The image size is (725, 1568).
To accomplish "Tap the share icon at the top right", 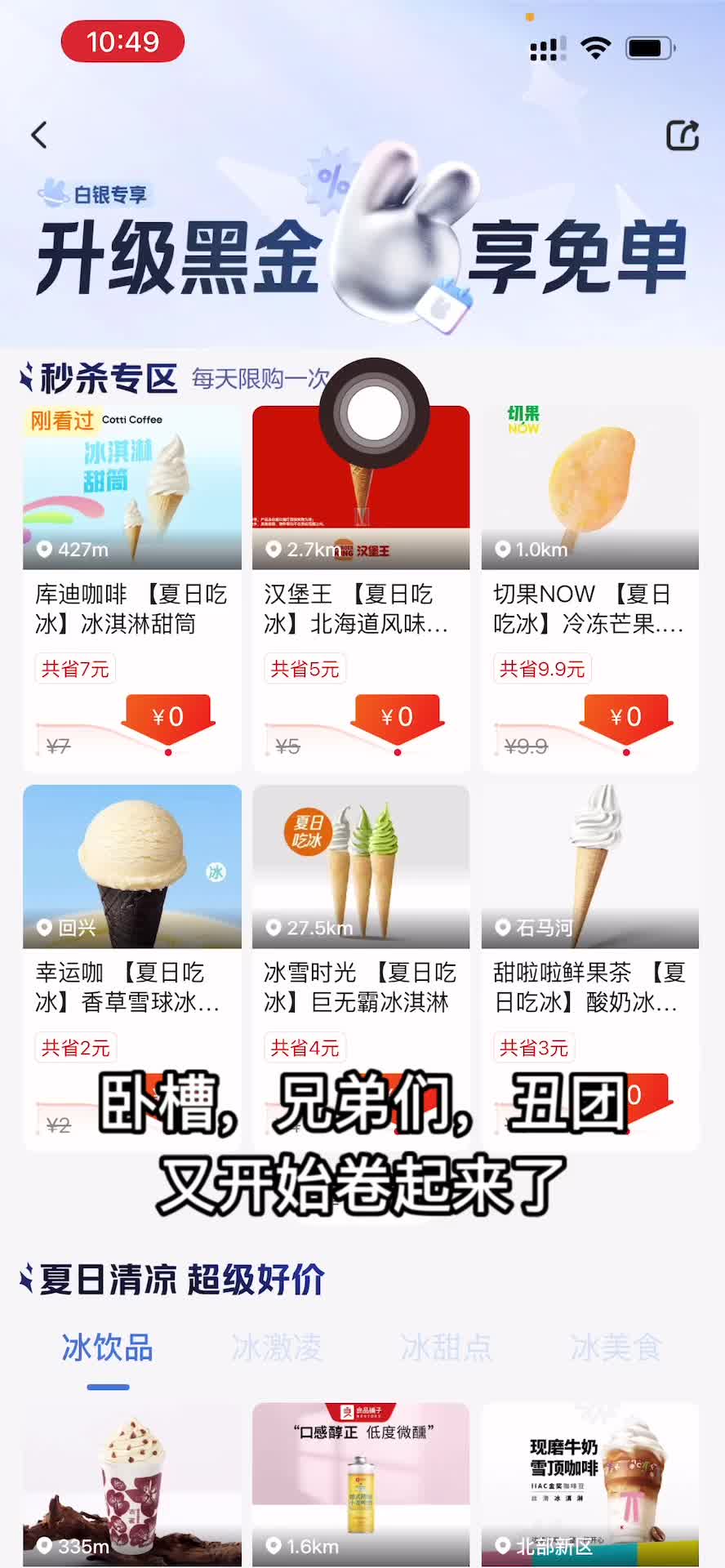I will 684,136.
